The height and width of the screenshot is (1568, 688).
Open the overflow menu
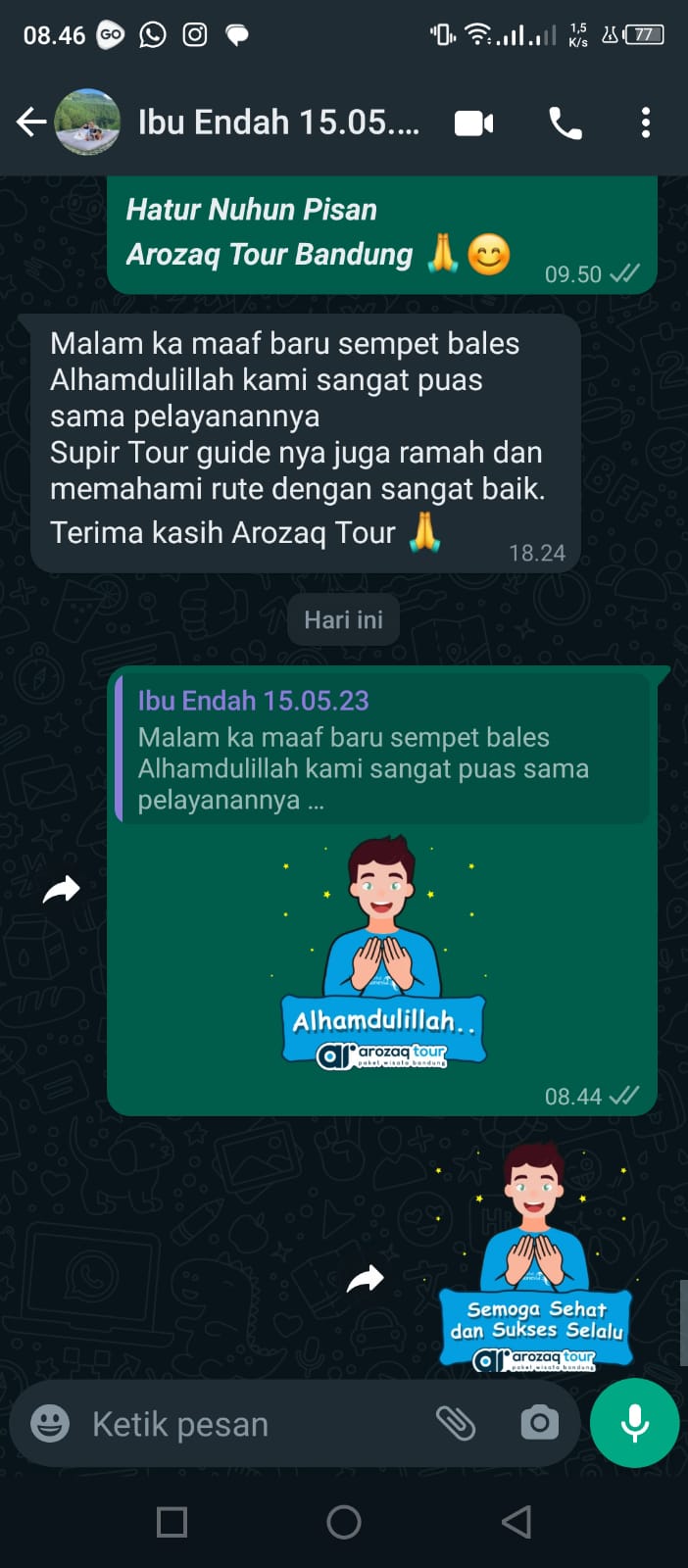point(645,123)
